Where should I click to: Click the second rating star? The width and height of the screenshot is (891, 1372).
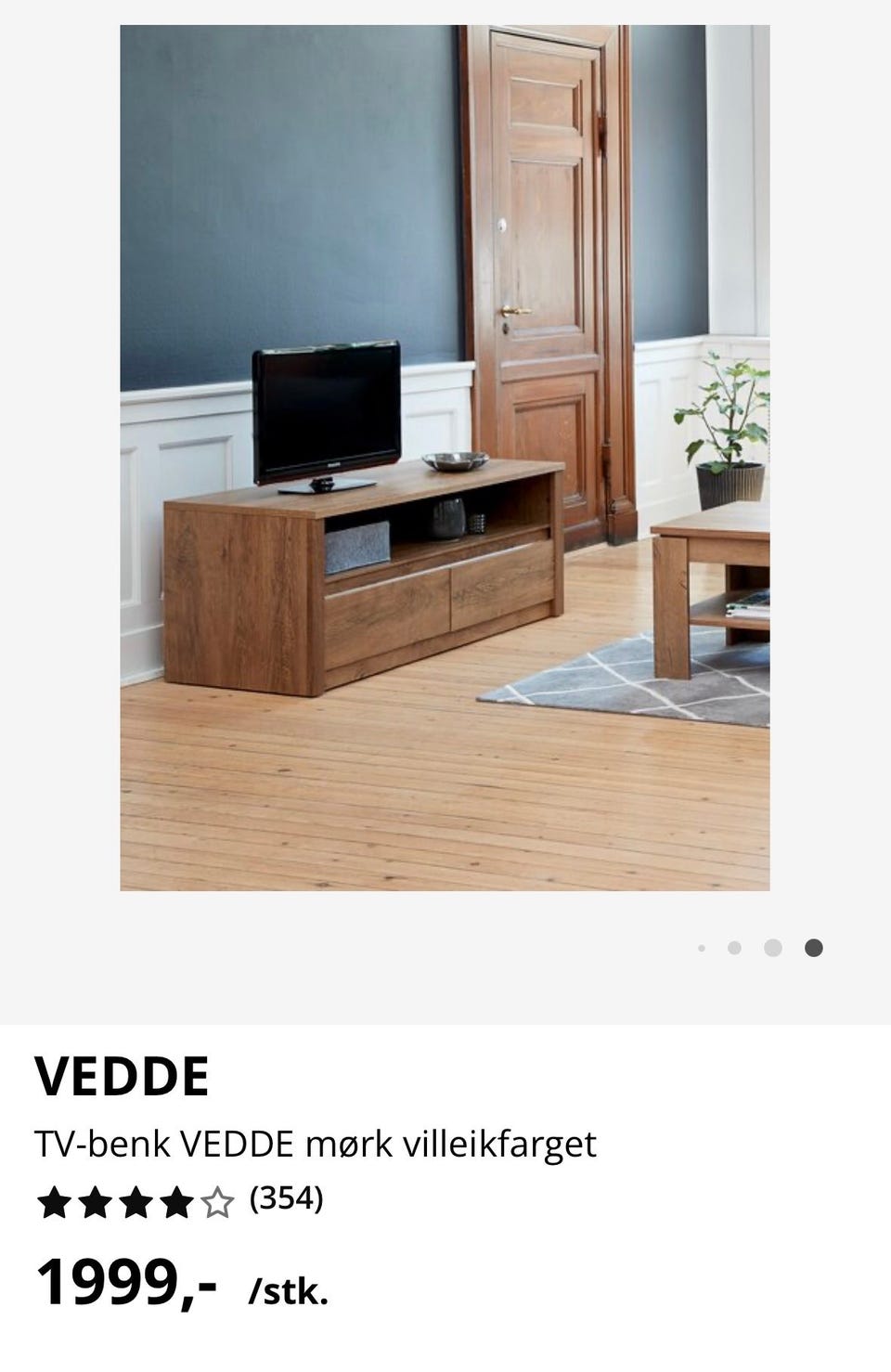[94, 1201]
